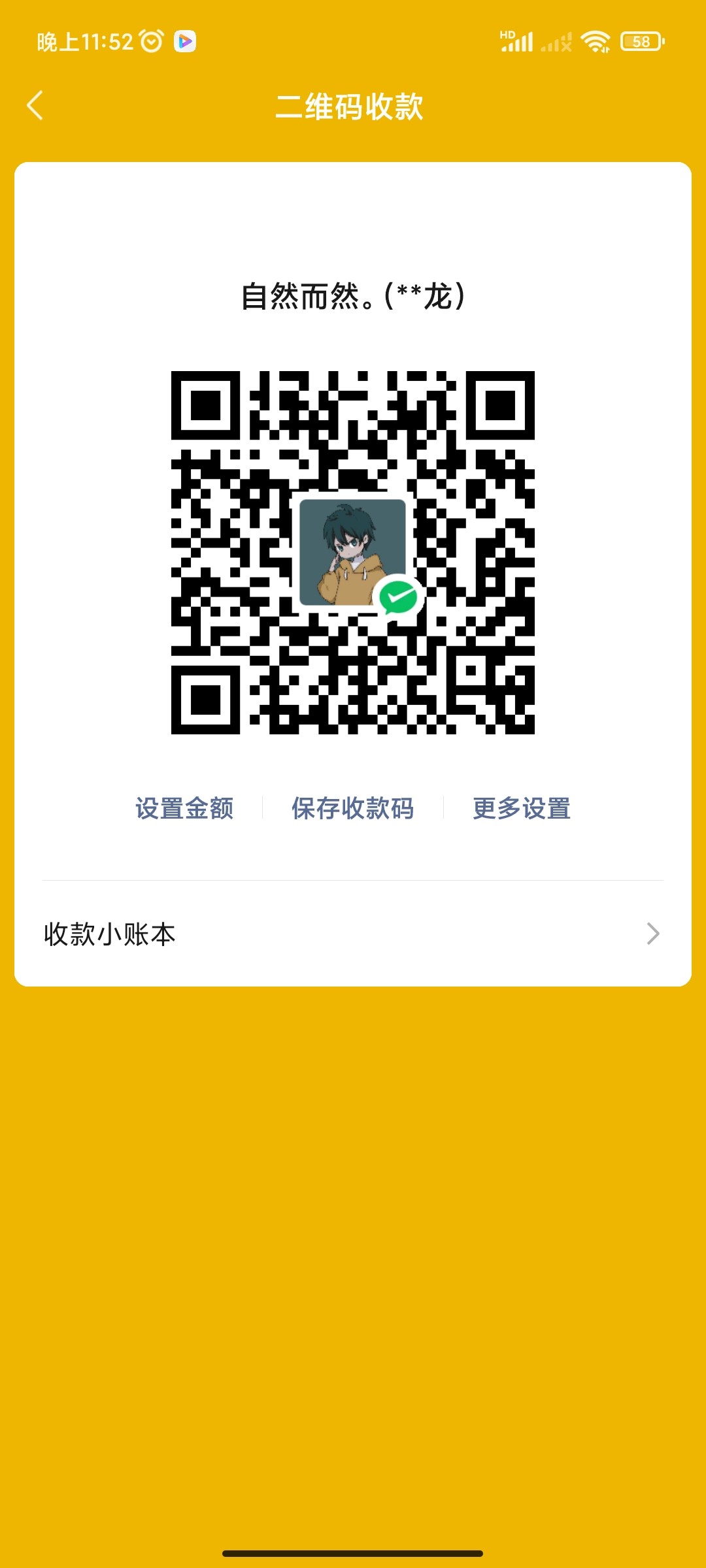The image size is (706, 1568).
Task: Tap the video app notification icon in status bar
Action: pyautogui.click(x=186, y=41)
